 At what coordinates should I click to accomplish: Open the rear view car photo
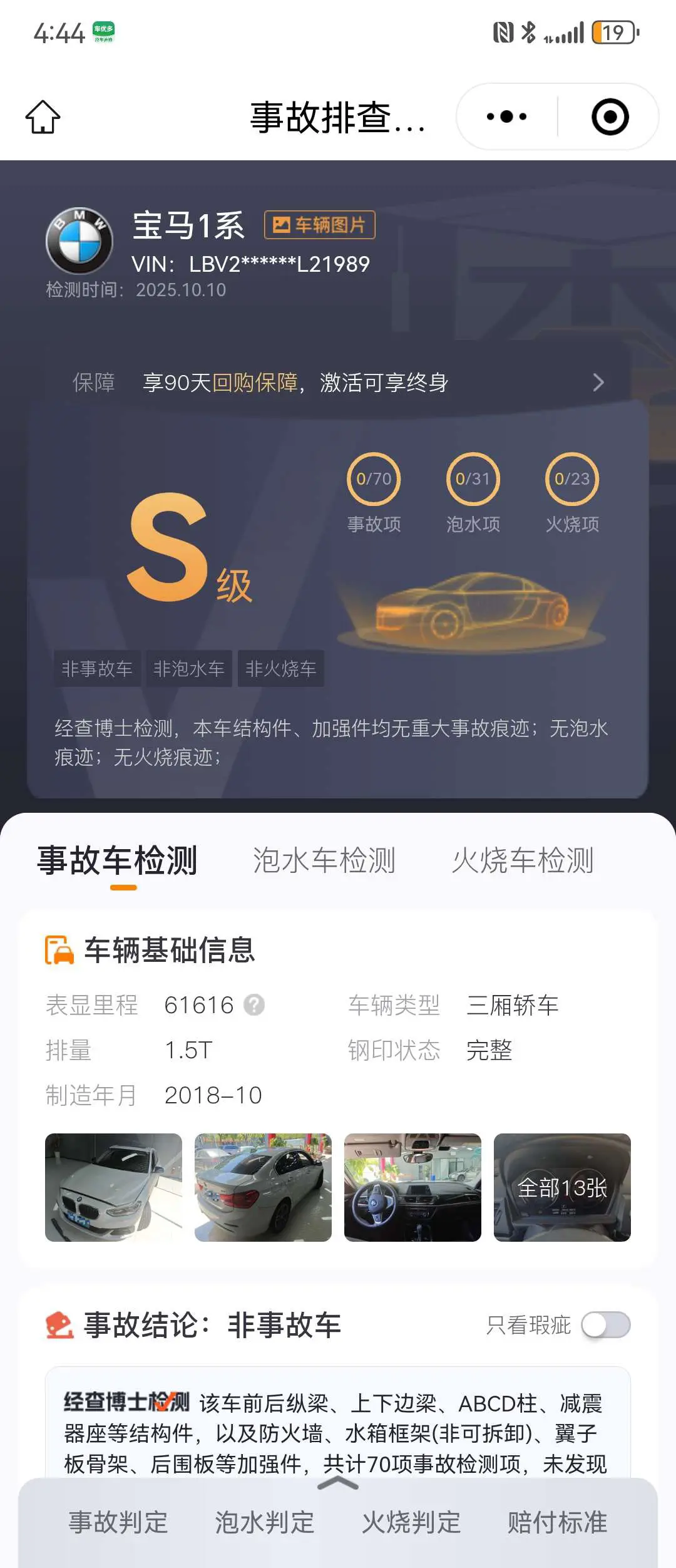pyautogui.click(x=263, y=1187)
